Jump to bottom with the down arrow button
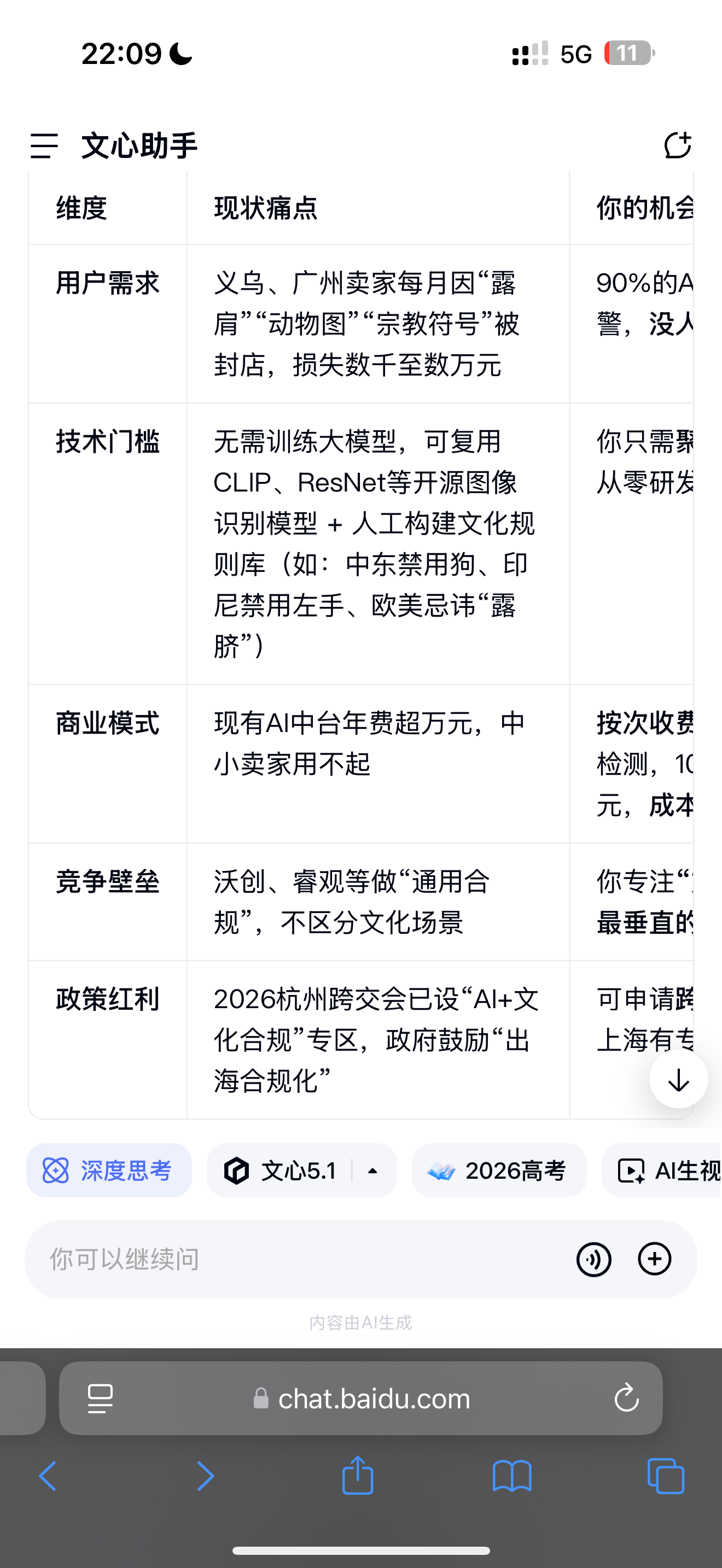Screen dimensions: 722x1568 [x=678, y=1079]
